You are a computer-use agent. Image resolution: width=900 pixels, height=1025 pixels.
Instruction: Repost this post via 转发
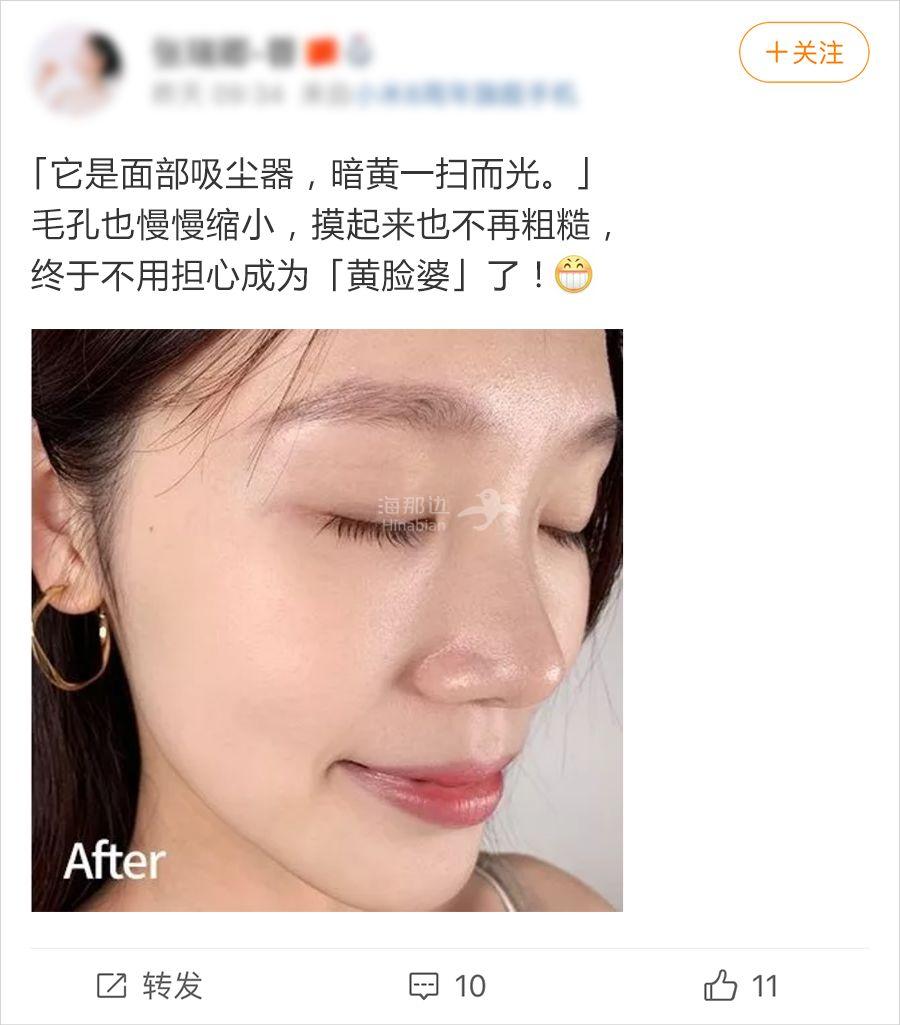pos(150,986)
